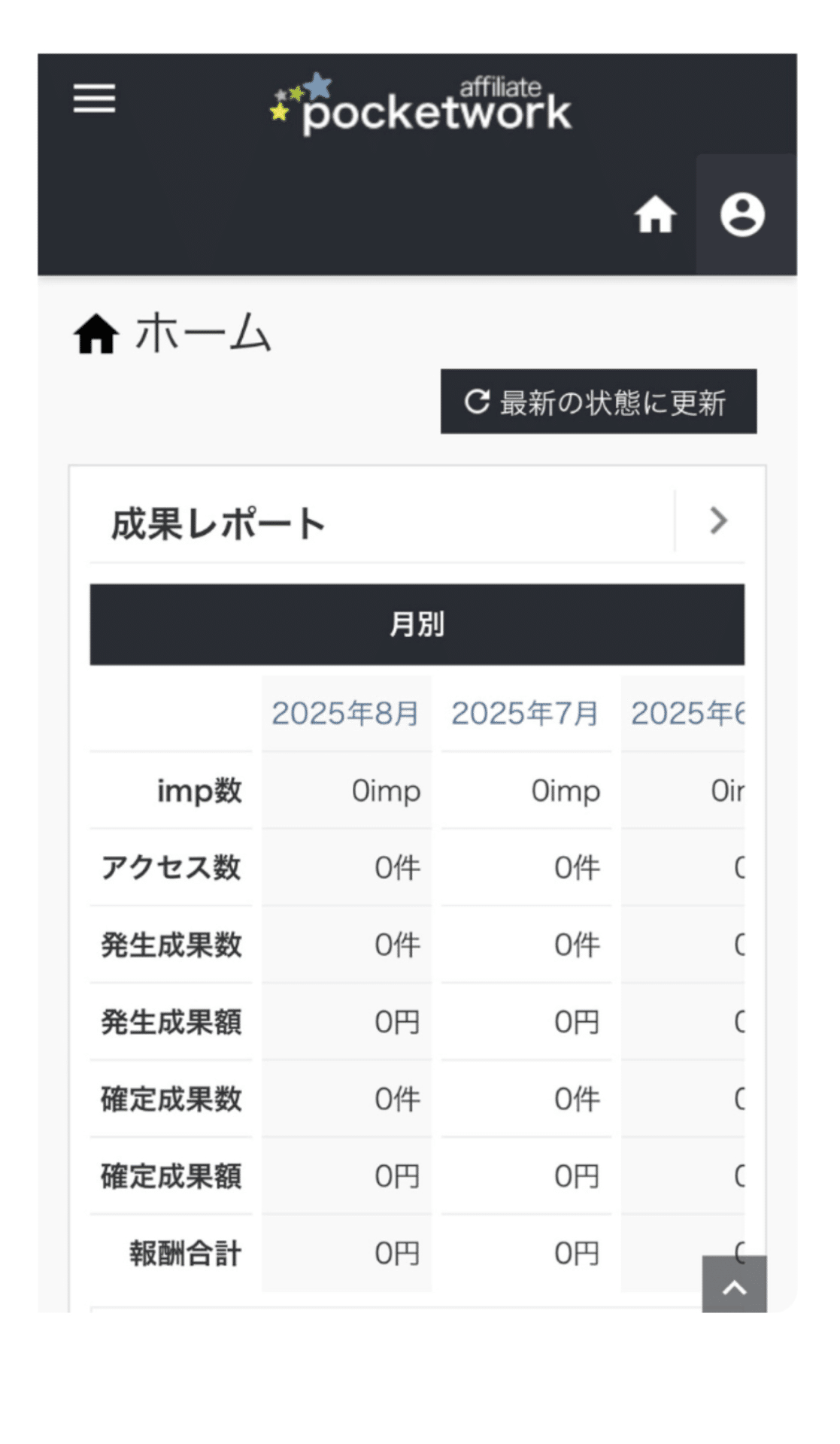Open the 2025年7月 report link
840x1444 pixels.
(525, 714)
